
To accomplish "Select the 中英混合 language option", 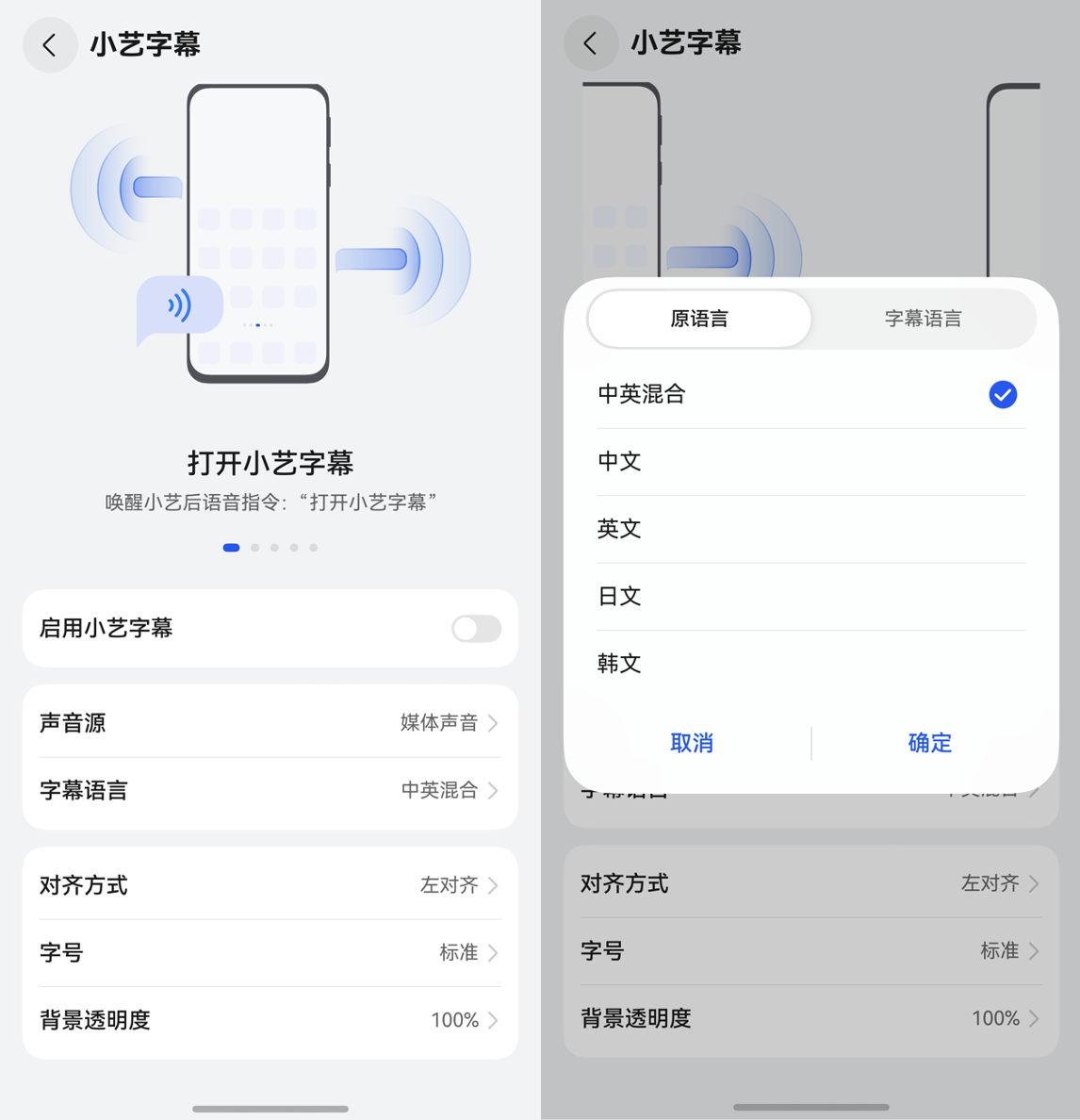I will tap(810, 394).
